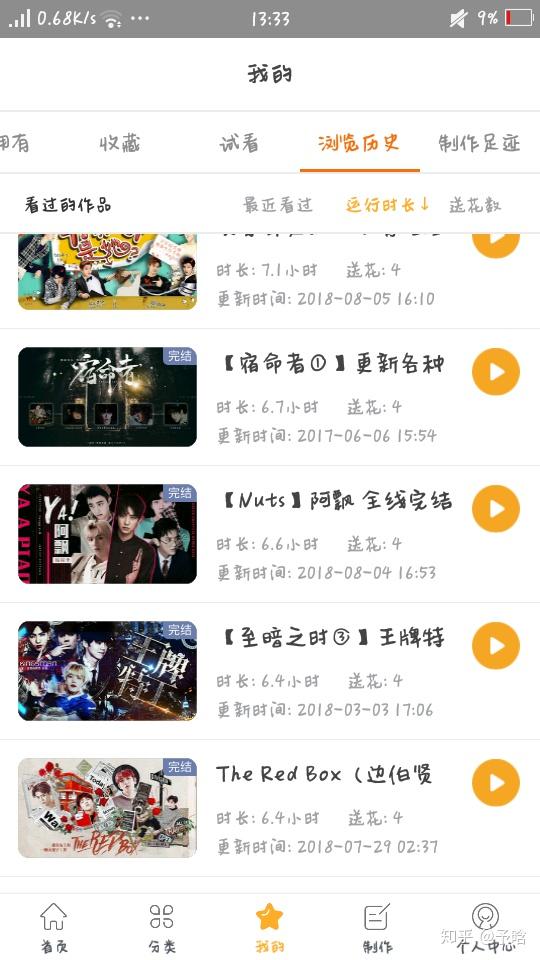Open the 制作 bottom tab
This screenshot has height=960, width=540.
pyautogui.click(x=377, y=928)
